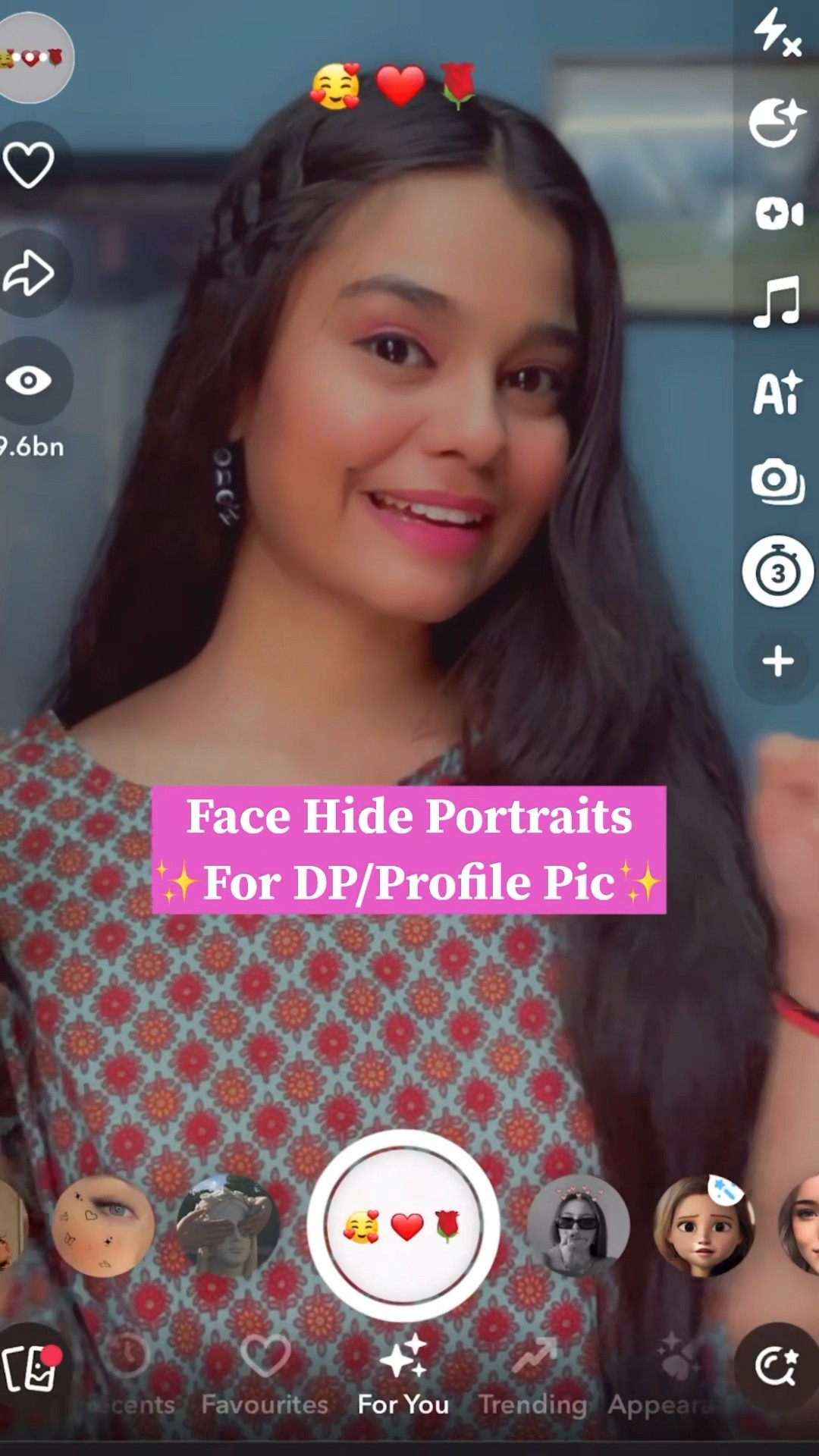This screenshot has width=819, height=1456.
Task: Capture a snap with the emoji lens button
Action: pyautogui.click(x=403, y=1226)
